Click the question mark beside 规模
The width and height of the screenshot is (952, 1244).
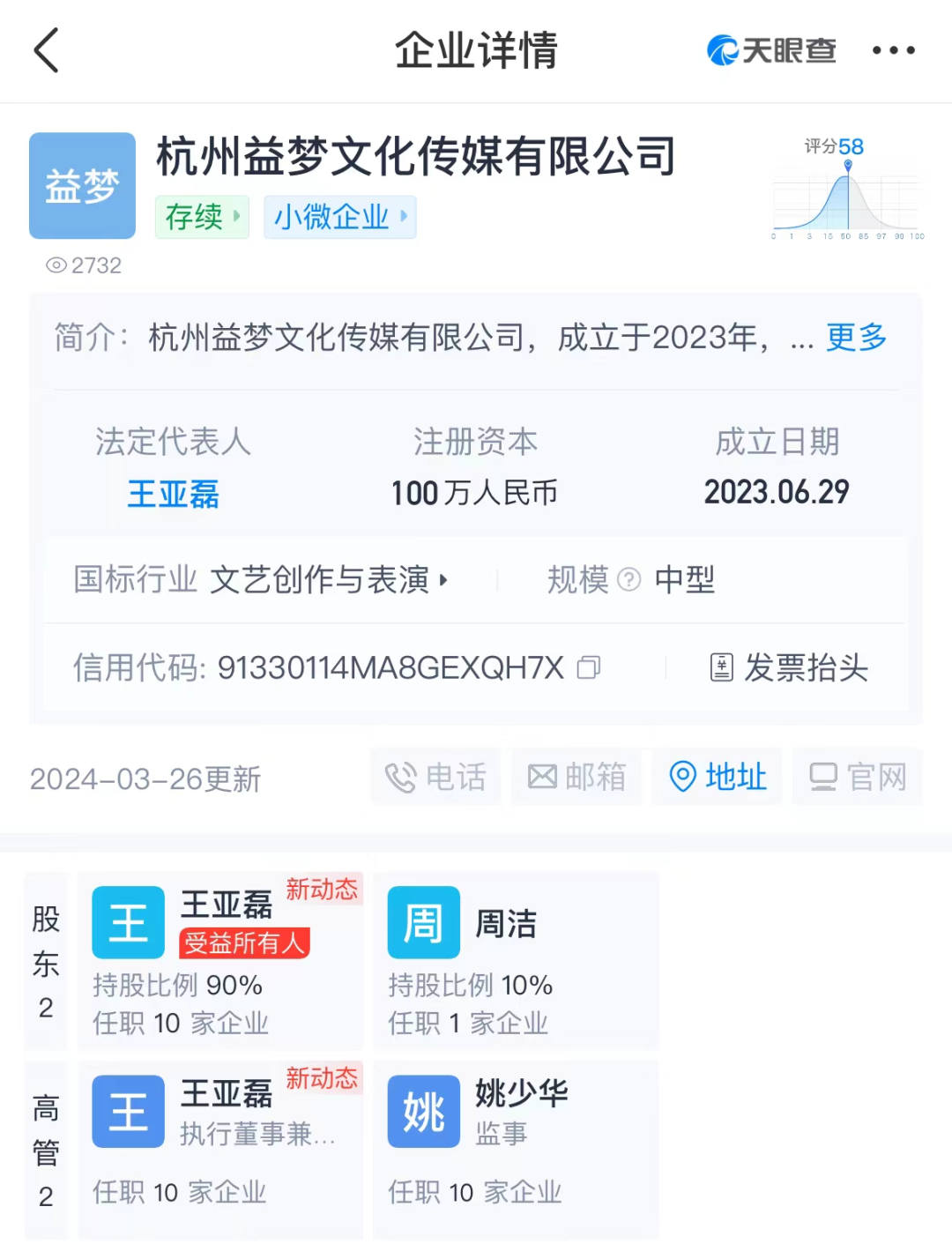628,580
